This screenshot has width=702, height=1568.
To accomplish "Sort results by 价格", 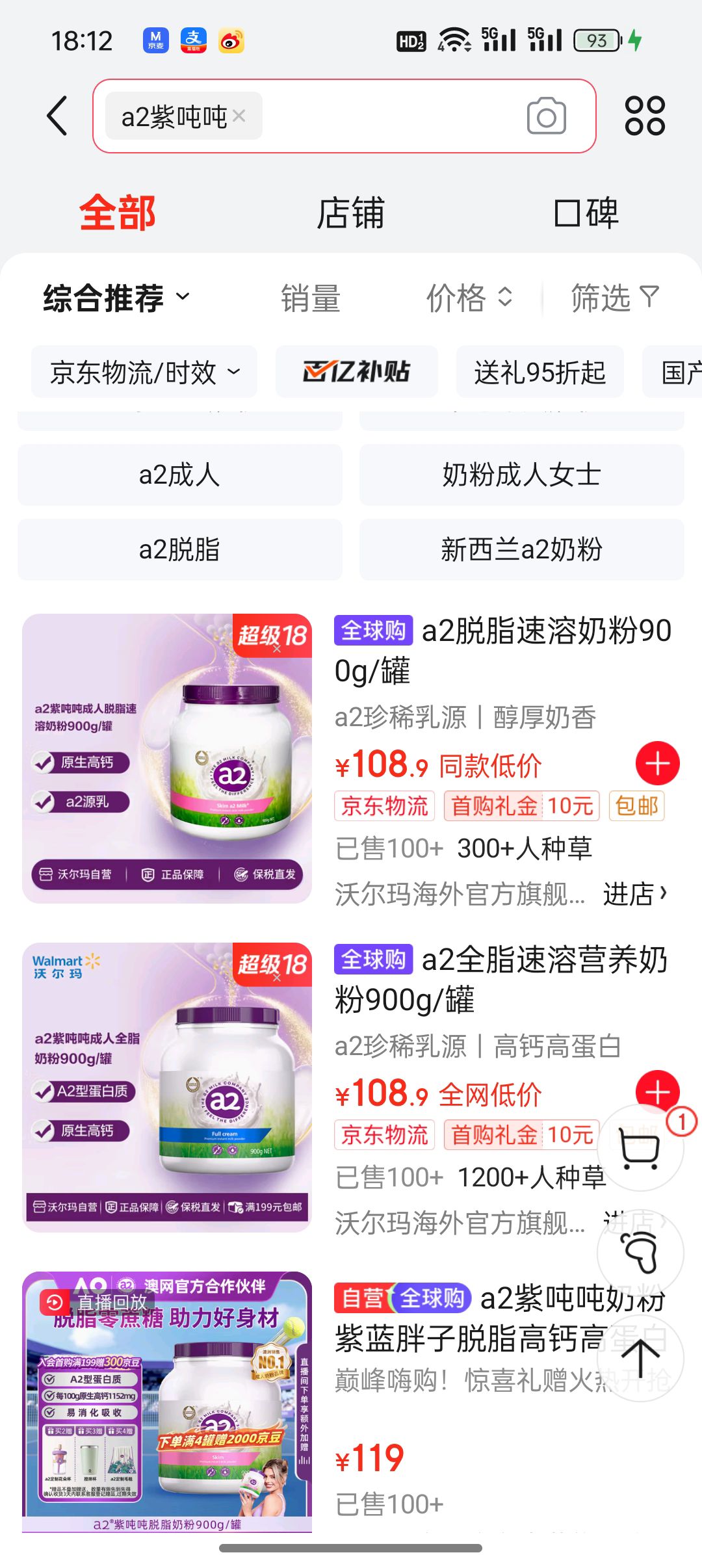I will 468,298.
